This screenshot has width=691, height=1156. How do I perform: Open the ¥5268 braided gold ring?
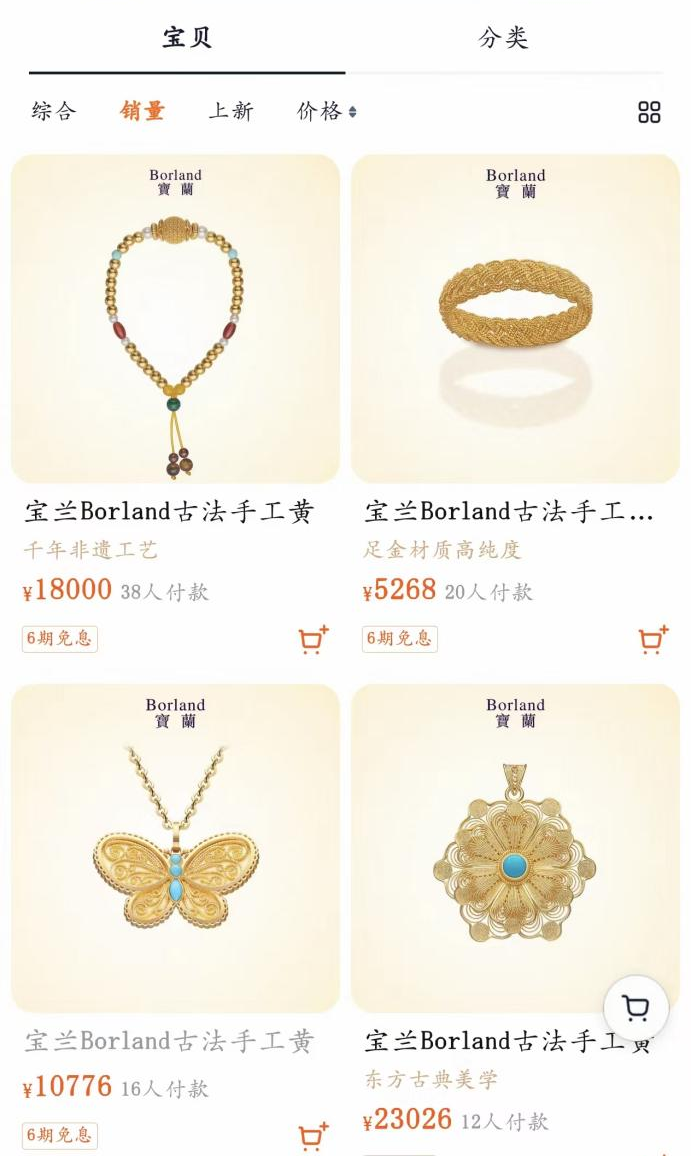[515, 319]
